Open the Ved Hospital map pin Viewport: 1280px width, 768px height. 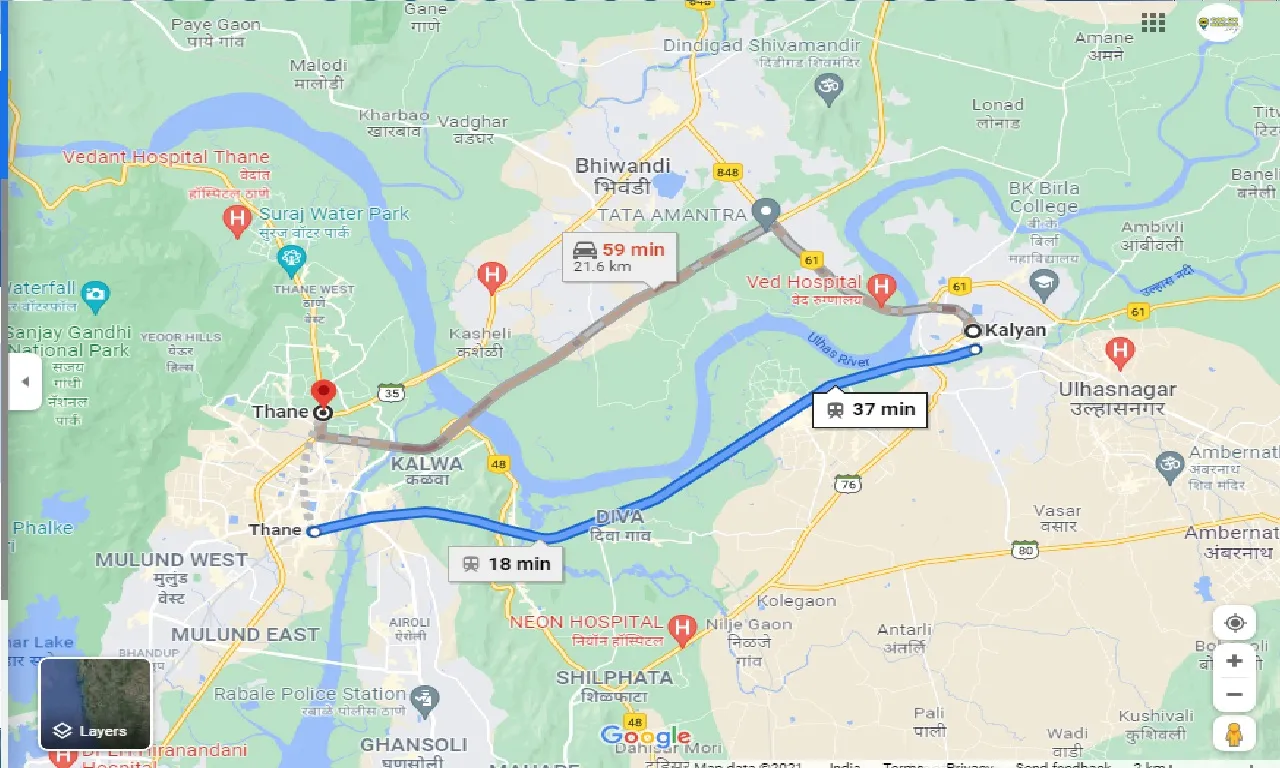pyautogui.click(x=881, y=290)
